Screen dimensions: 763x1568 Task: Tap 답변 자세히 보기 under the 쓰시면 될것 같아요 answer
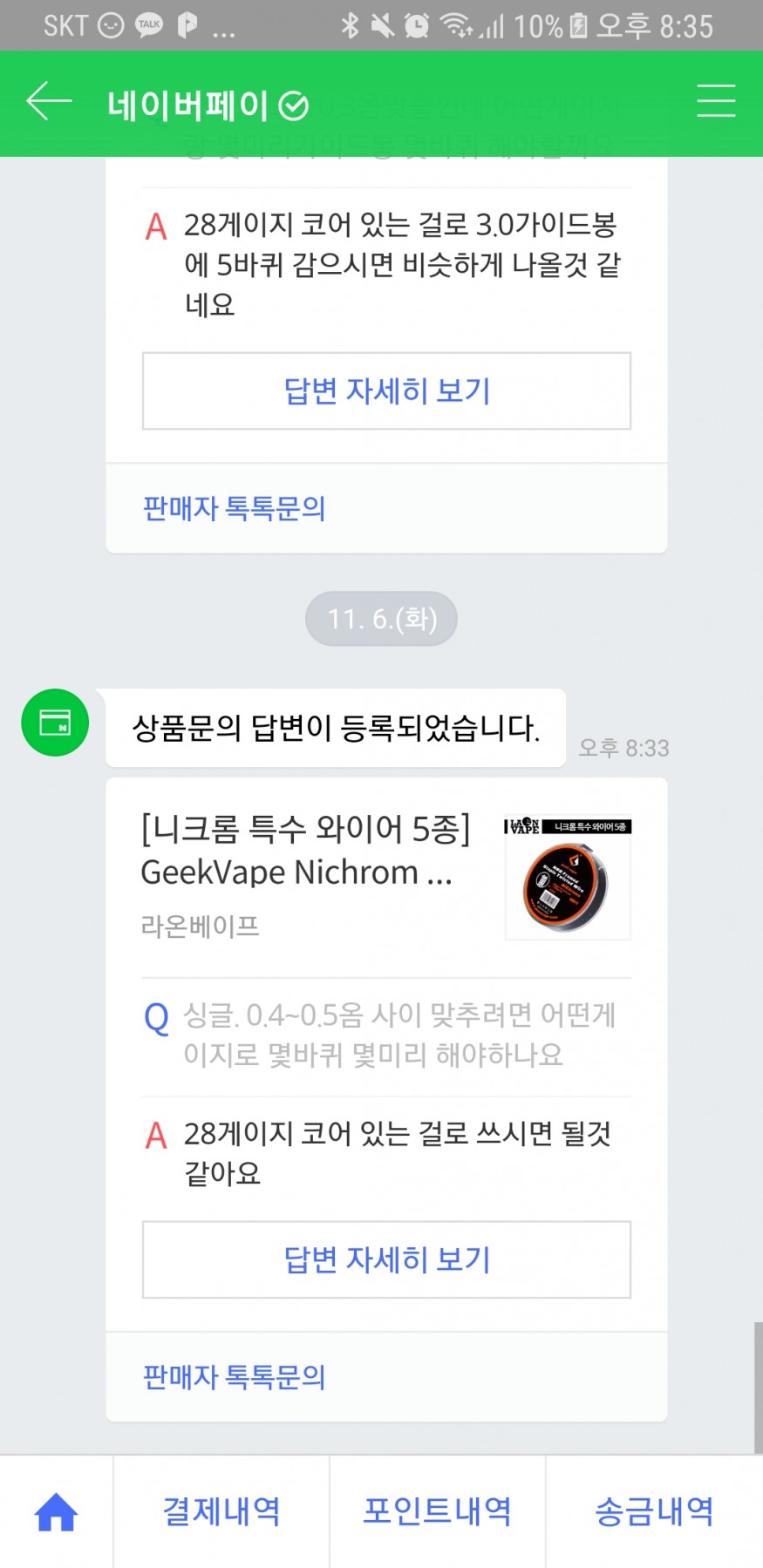(386, 1259)
